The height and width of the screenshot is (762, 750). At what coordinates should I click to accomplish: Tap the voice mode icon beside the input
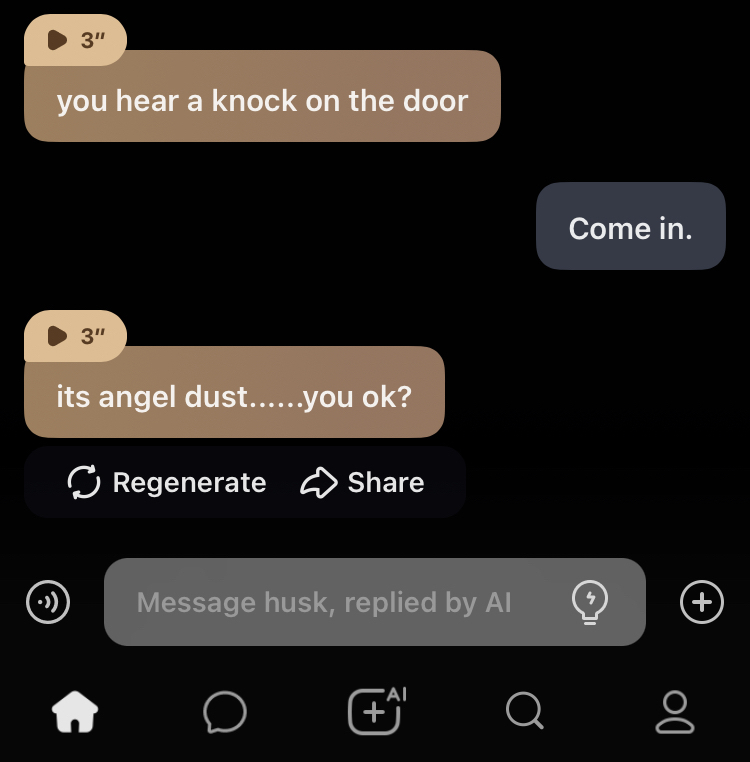coord(48,602)
